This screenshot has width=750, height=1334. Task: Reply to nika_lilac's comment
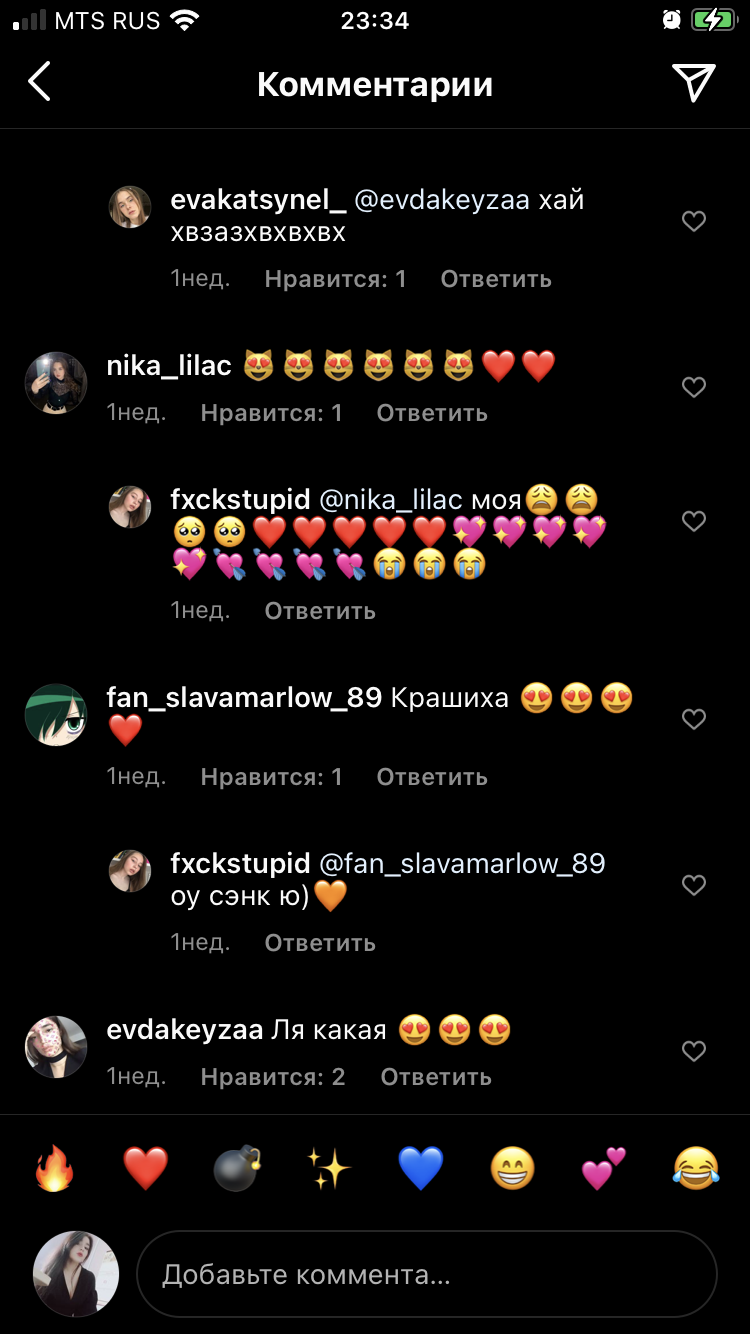click(x=432, y=413)
